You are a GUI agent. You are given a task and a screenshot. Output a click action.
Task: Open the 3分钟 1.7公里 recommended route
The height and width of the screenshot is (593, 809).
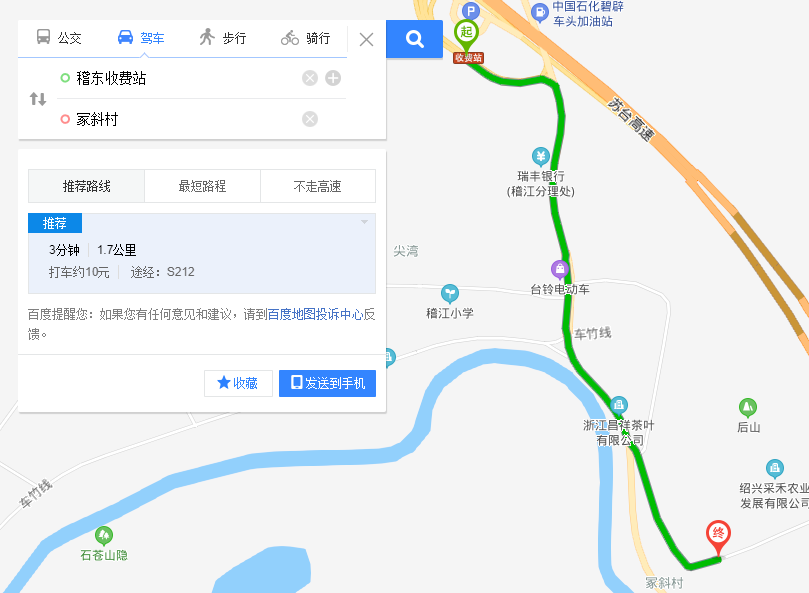click(x=200, y=260)
